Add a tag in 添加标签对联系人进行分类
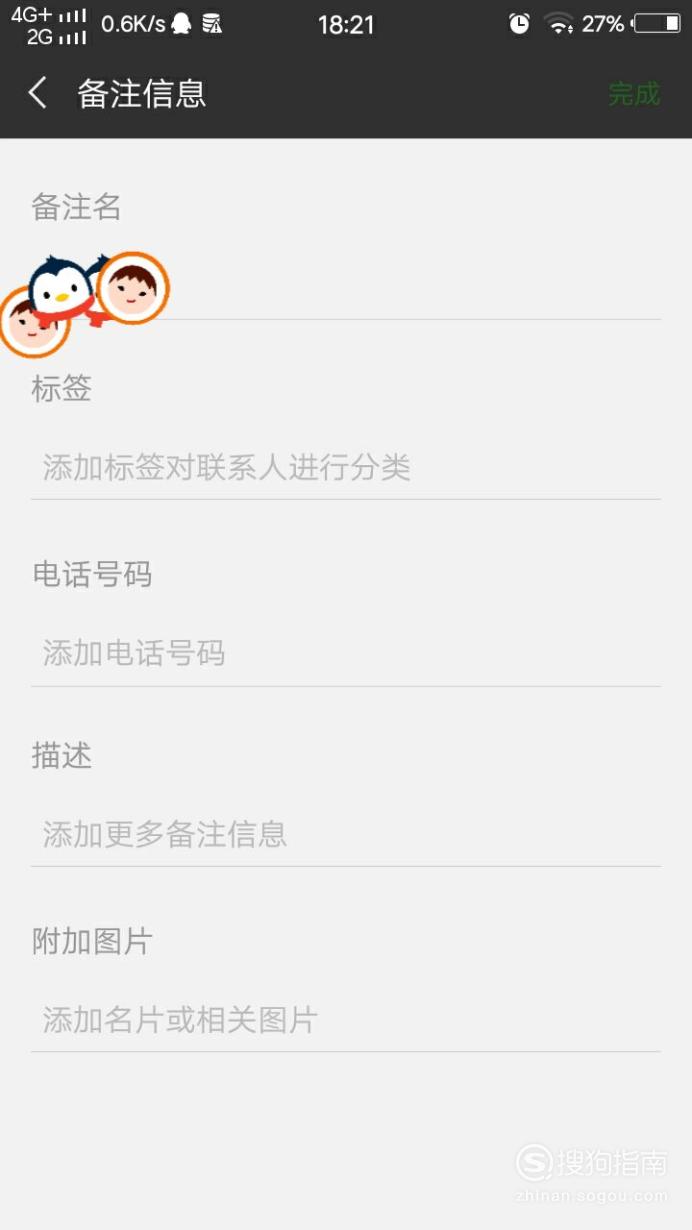 [346, 467]
